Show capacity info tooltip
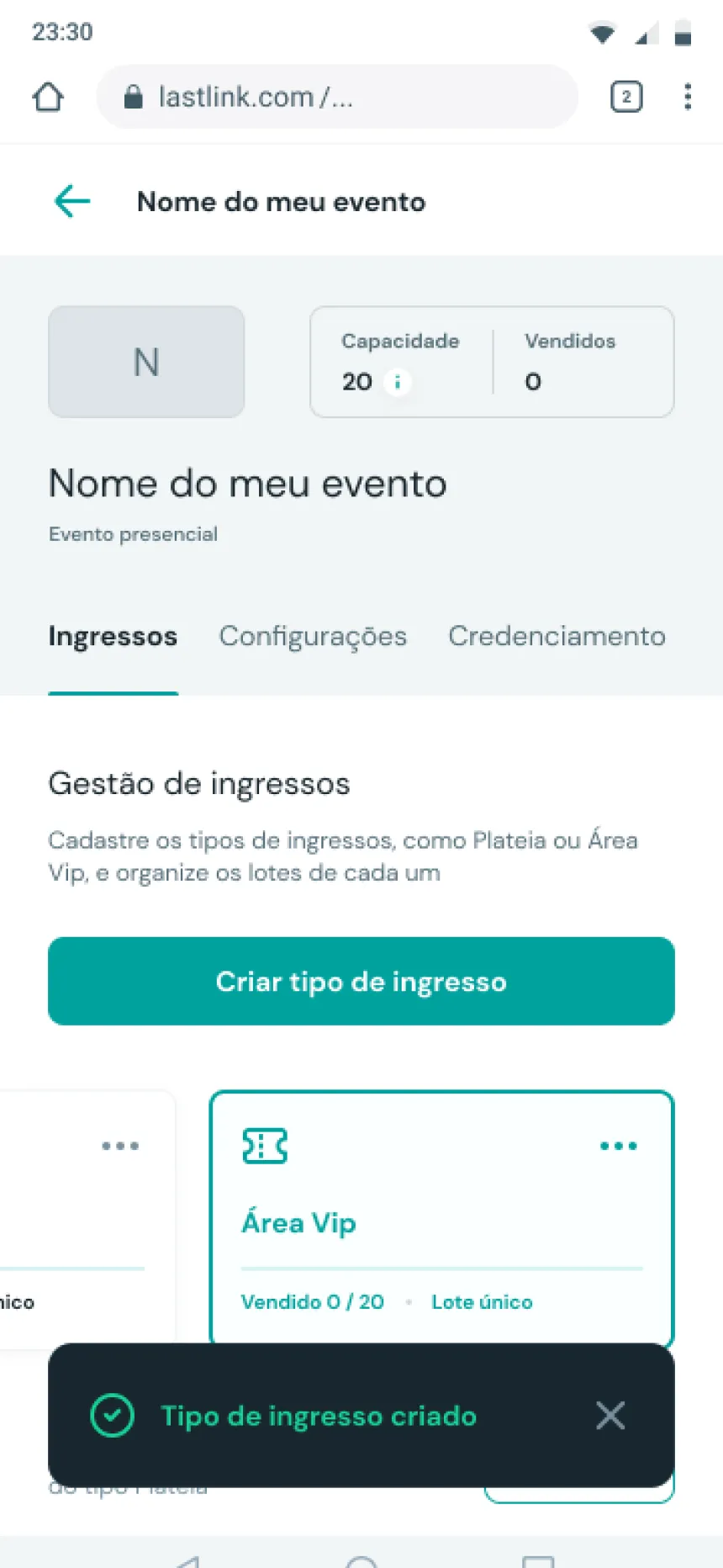The image size is (723, 1568). click(398, 382)
